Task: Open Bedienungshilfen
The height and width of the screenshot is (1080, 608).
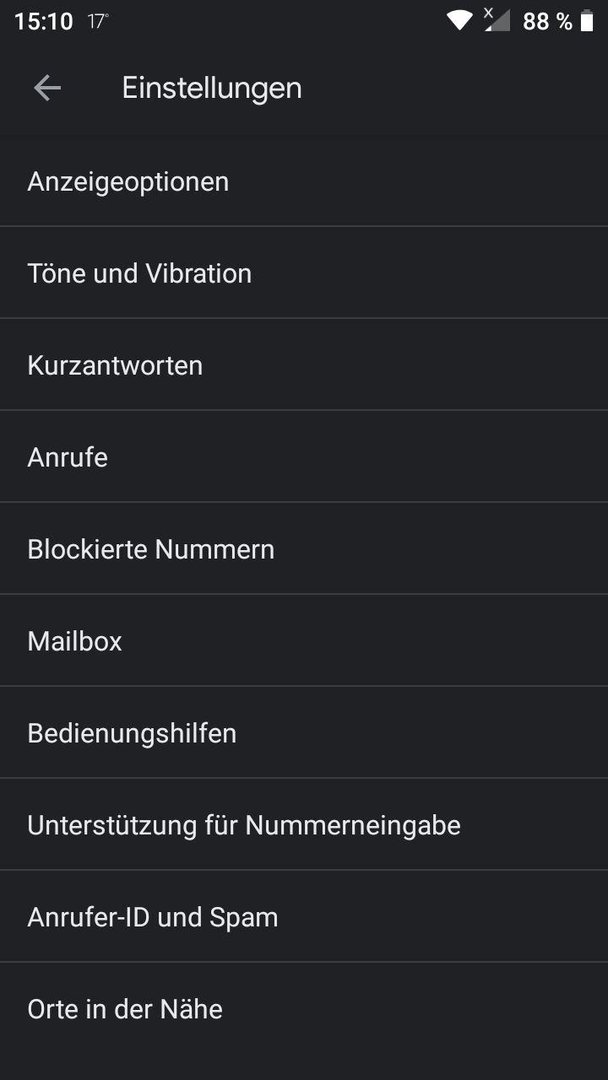Action: (304, 732)
